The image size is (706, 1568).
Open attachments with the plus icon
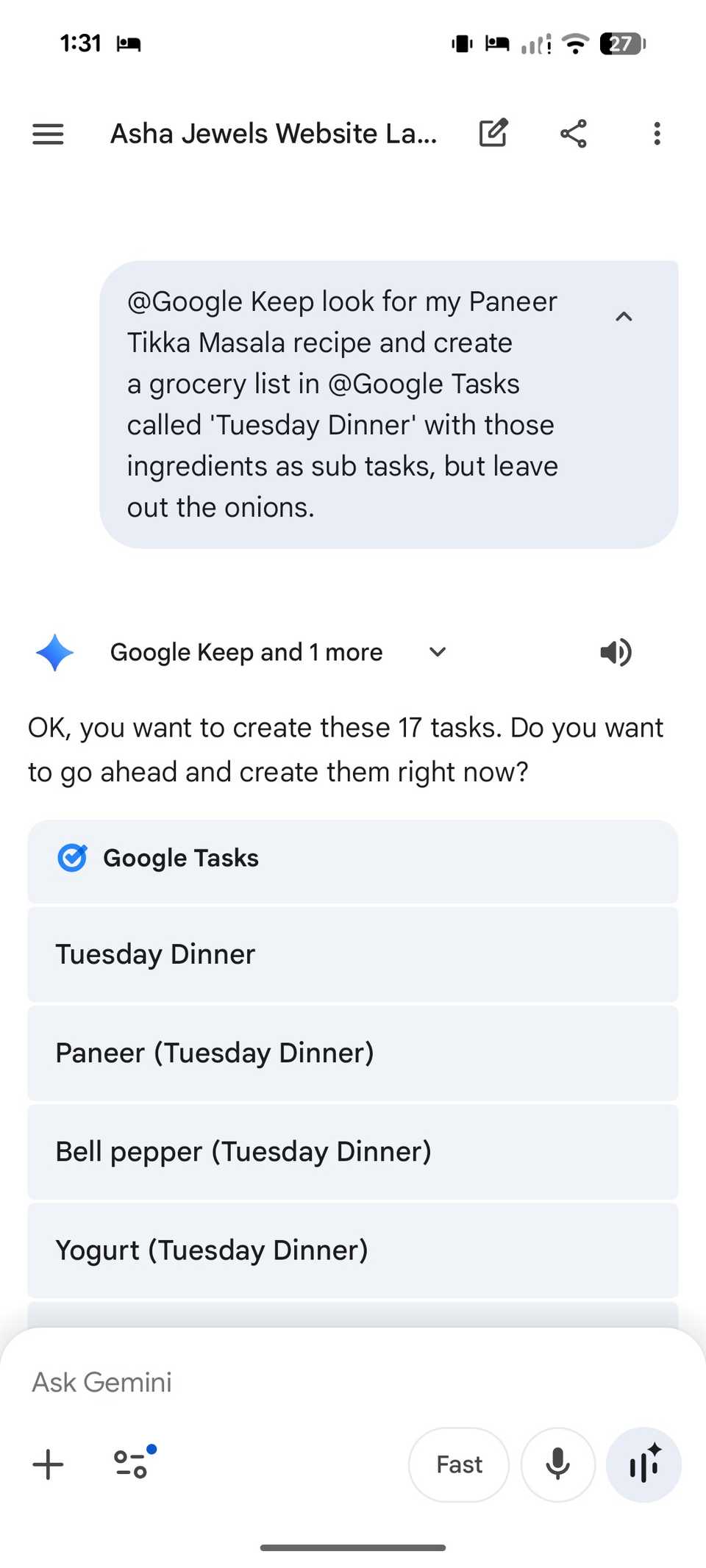click(47, 1464)
